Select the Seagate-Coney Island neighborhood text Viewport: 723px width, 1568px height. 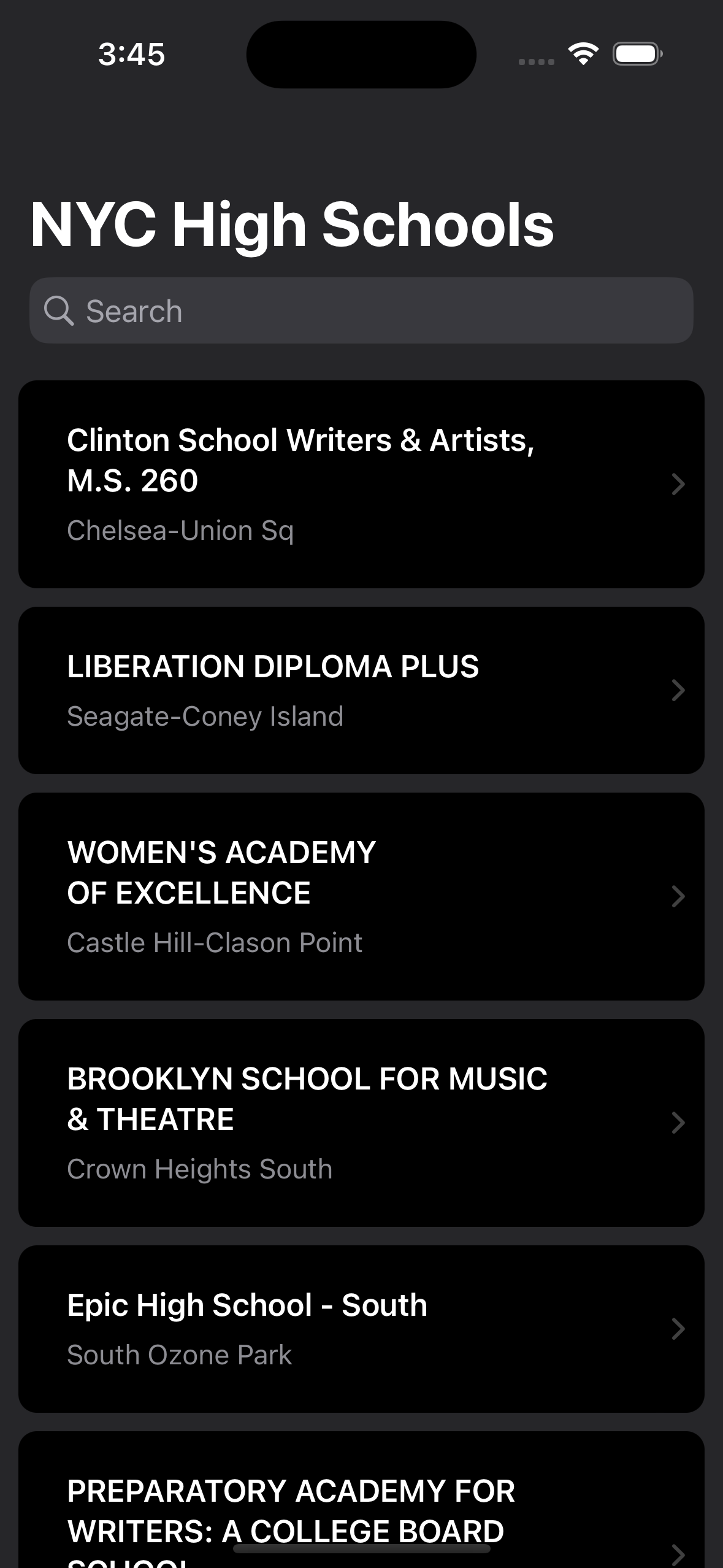click(x=205, y=716)
